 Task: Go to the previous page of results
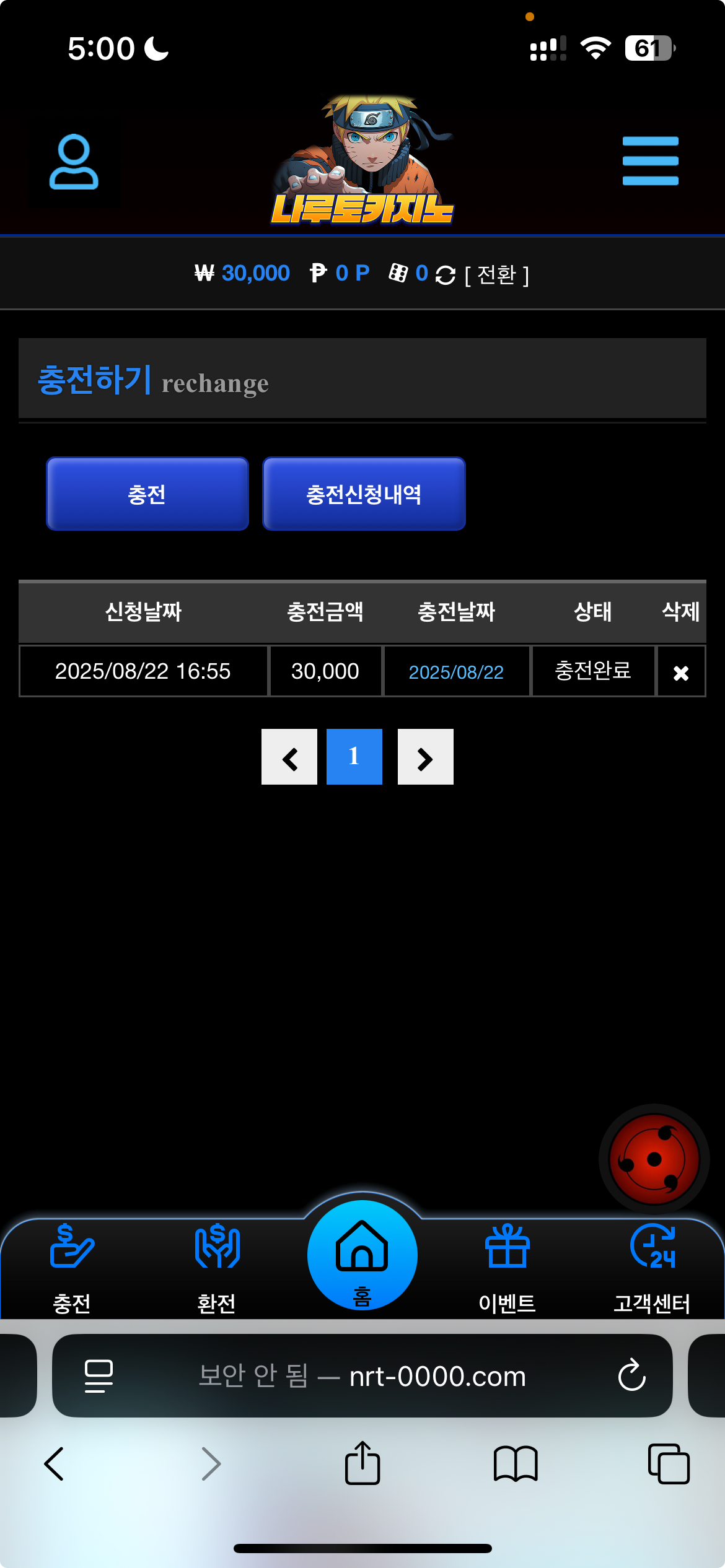(x=289, y=757)
